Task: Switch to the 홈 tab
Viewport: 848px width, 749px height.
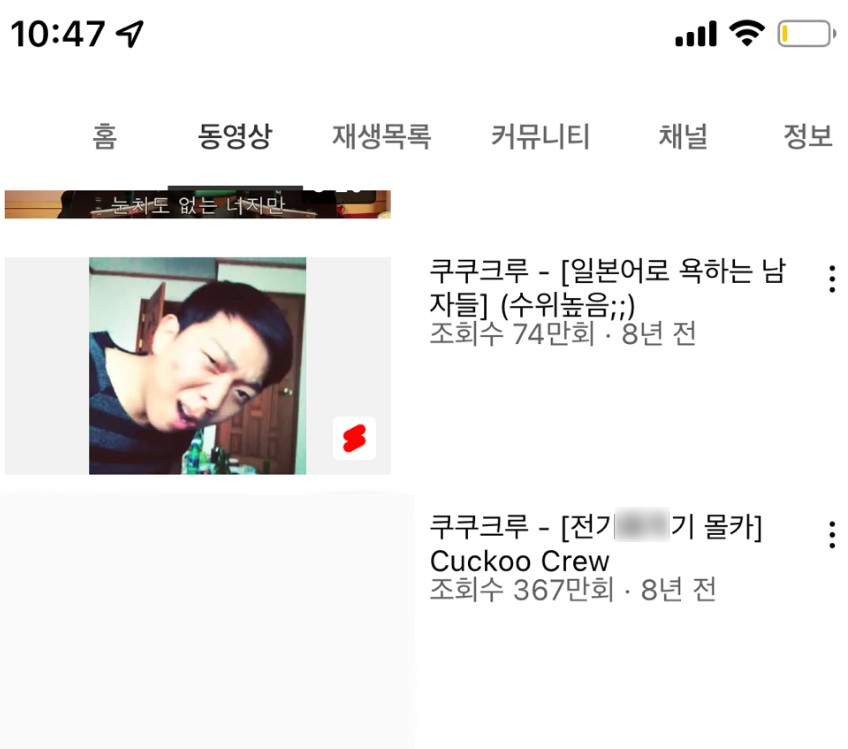Action: [105, 136]
